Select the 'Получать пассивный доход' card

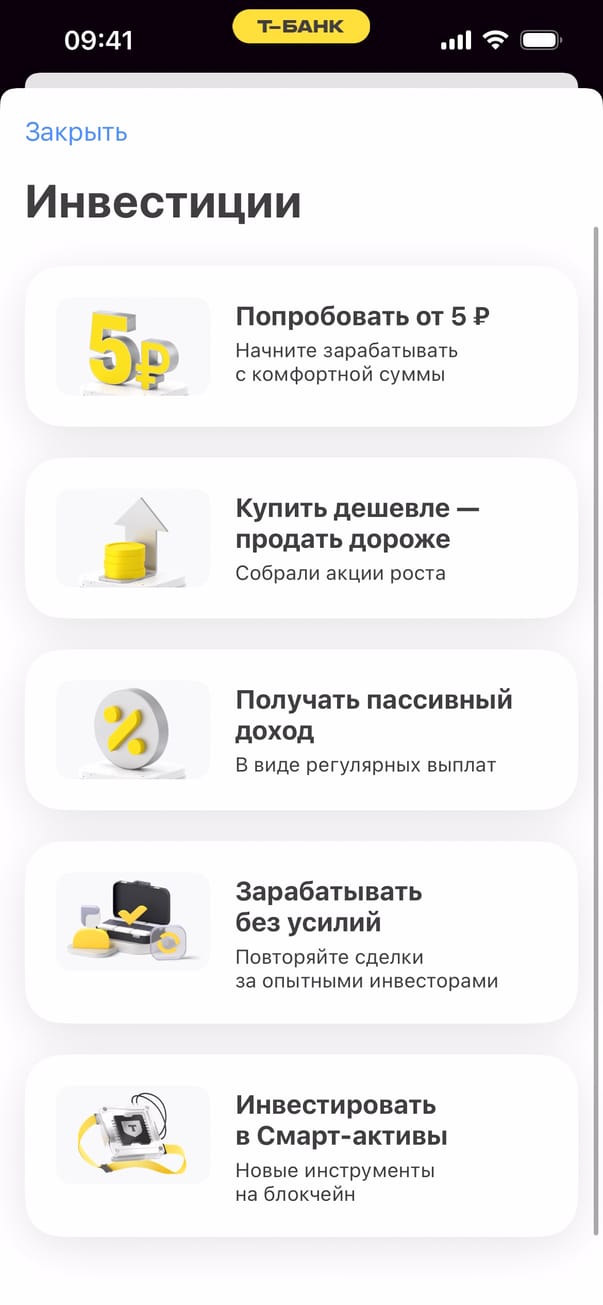pos(300,730)
